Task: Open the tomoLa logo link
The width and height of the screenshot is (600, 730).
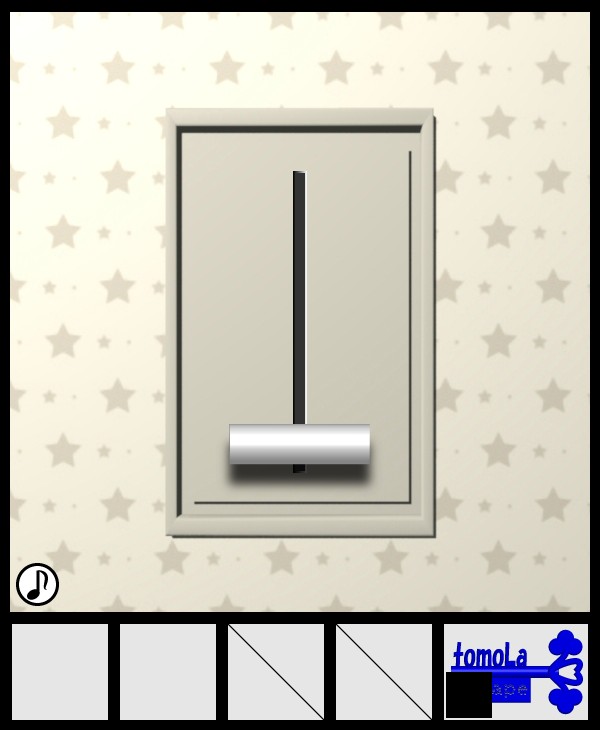Action: (x=516, y=670)
